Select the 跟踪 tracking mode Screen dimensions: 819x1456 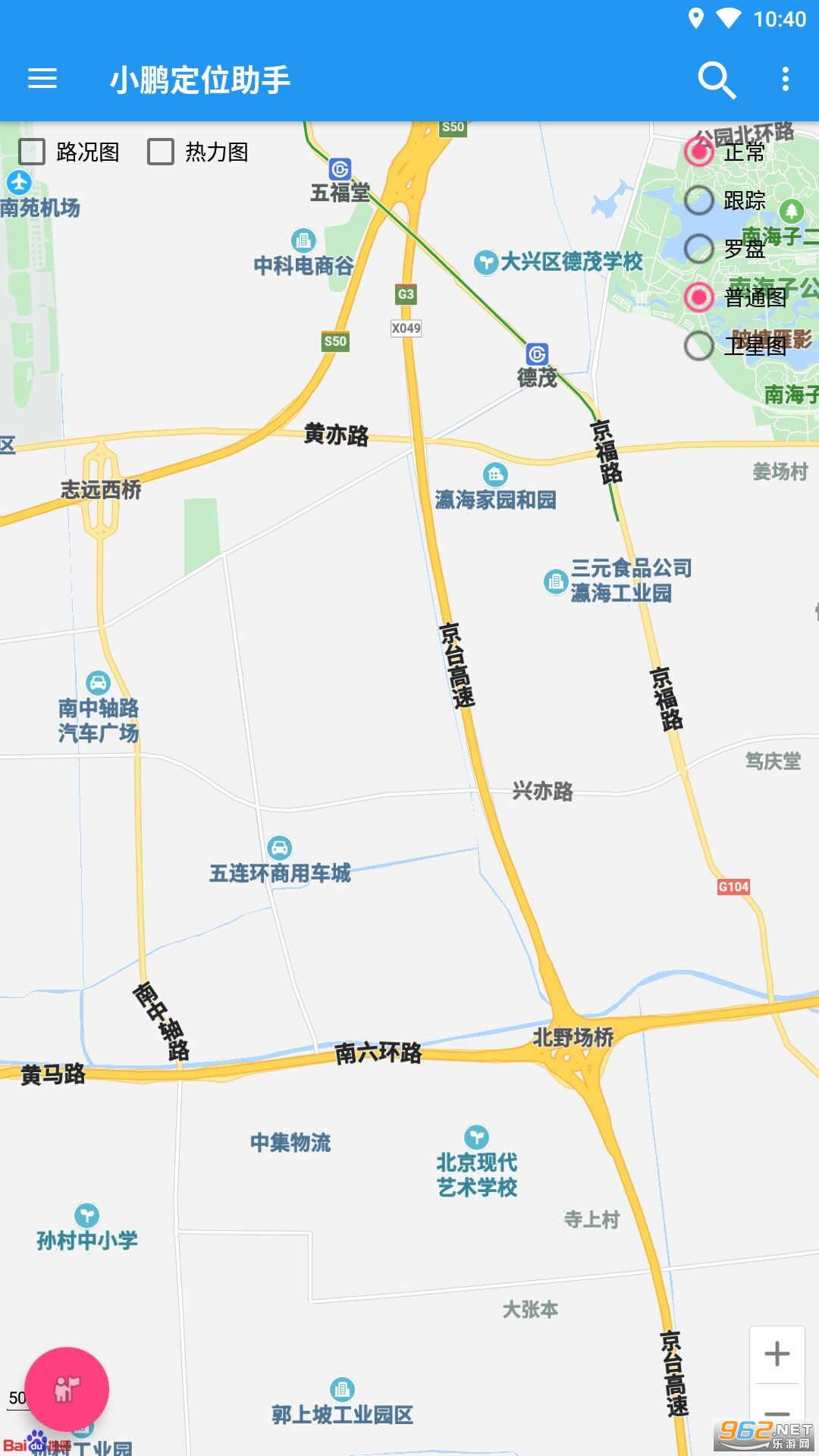(725, 200)
